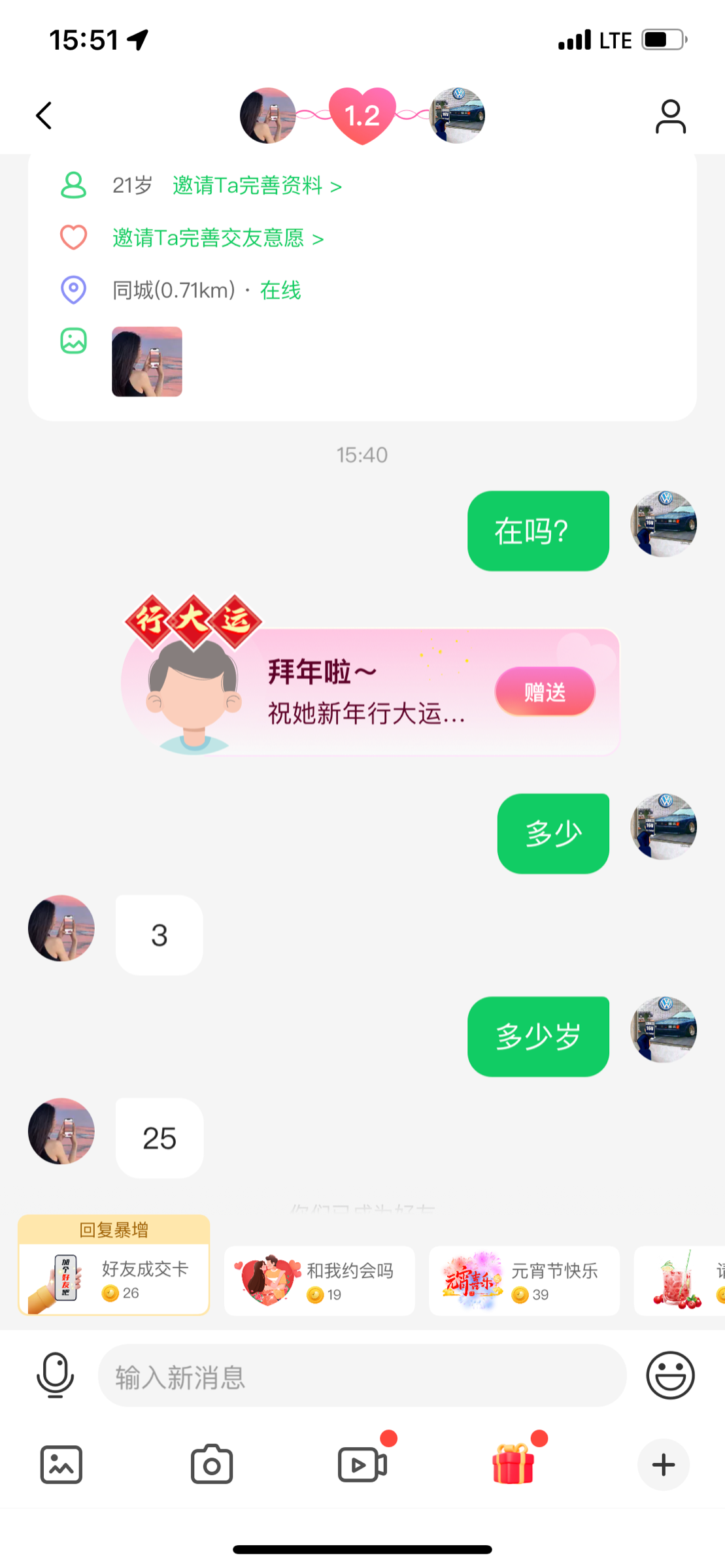Tap the microphone voice input icon
The image size is (725, 1568).
56,1375
